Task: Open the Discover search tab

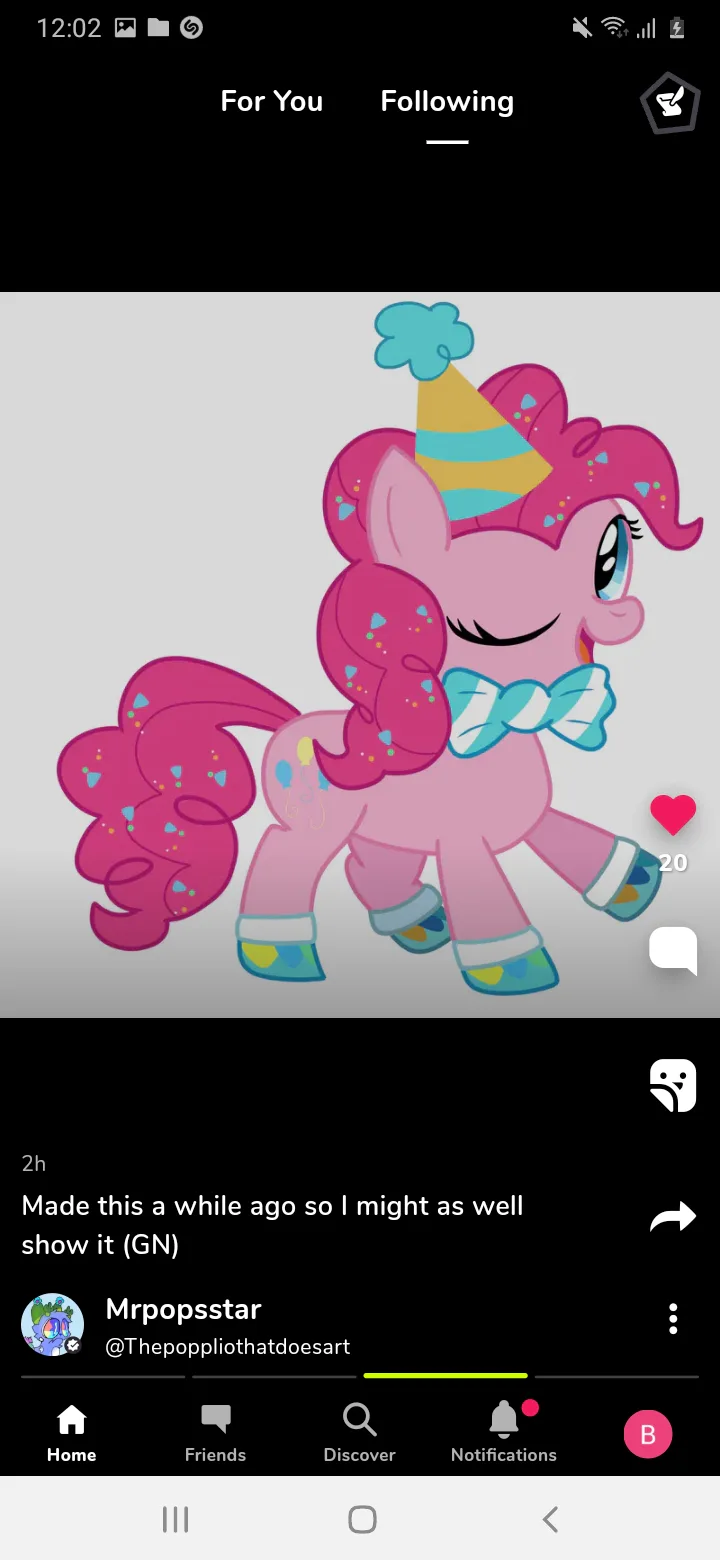Action: (x=359, y=1433)
